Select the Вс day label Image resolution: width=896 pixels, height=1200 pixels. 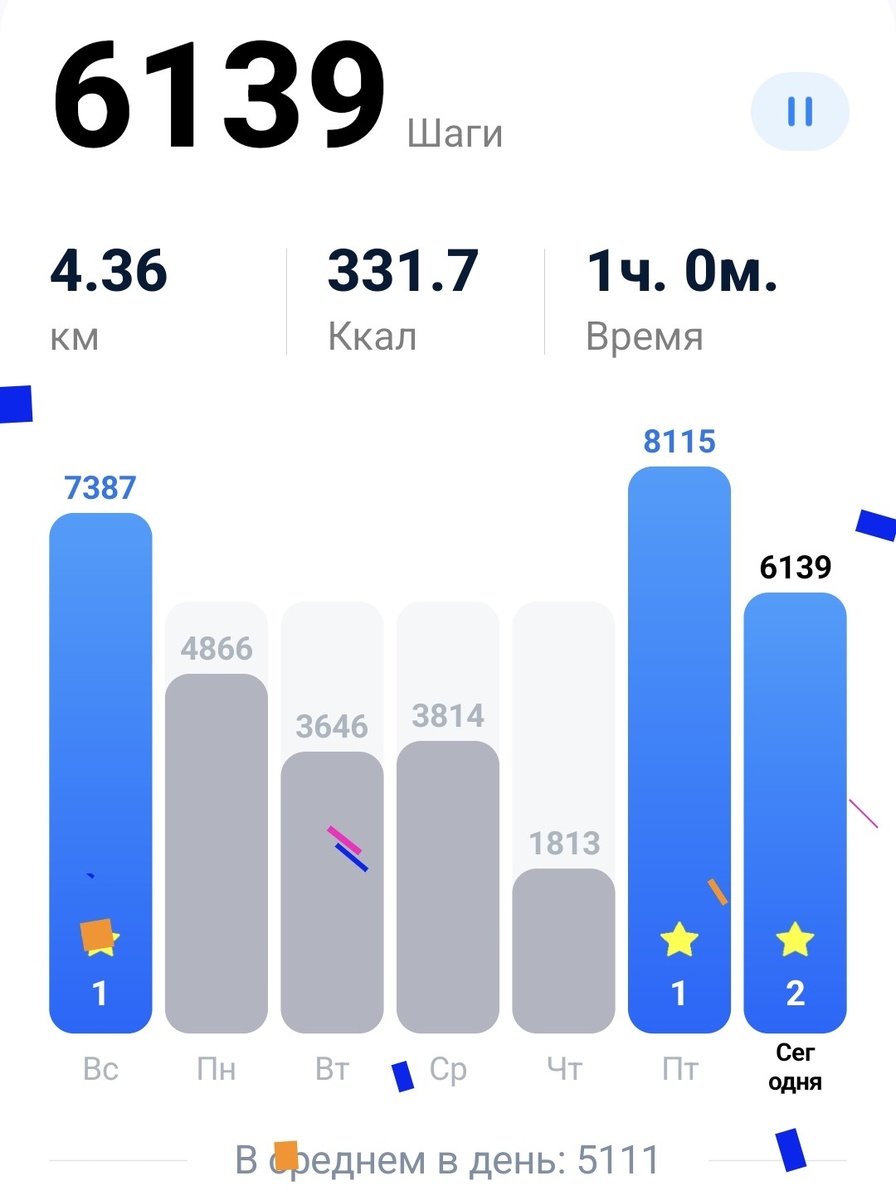pyautogui.click(x=98, y=1068)
